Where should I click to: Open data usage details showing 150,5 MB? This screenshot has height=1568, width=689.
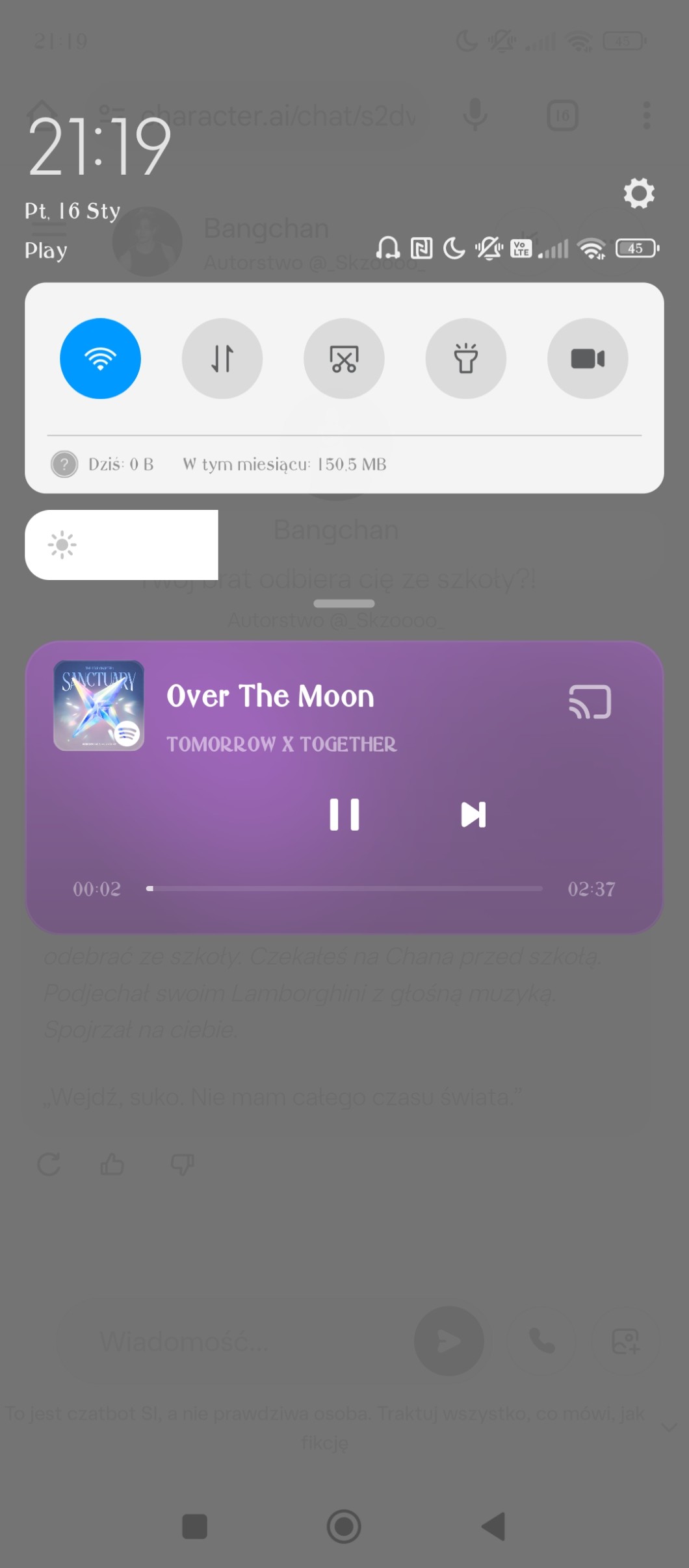[x=285, y=464]
